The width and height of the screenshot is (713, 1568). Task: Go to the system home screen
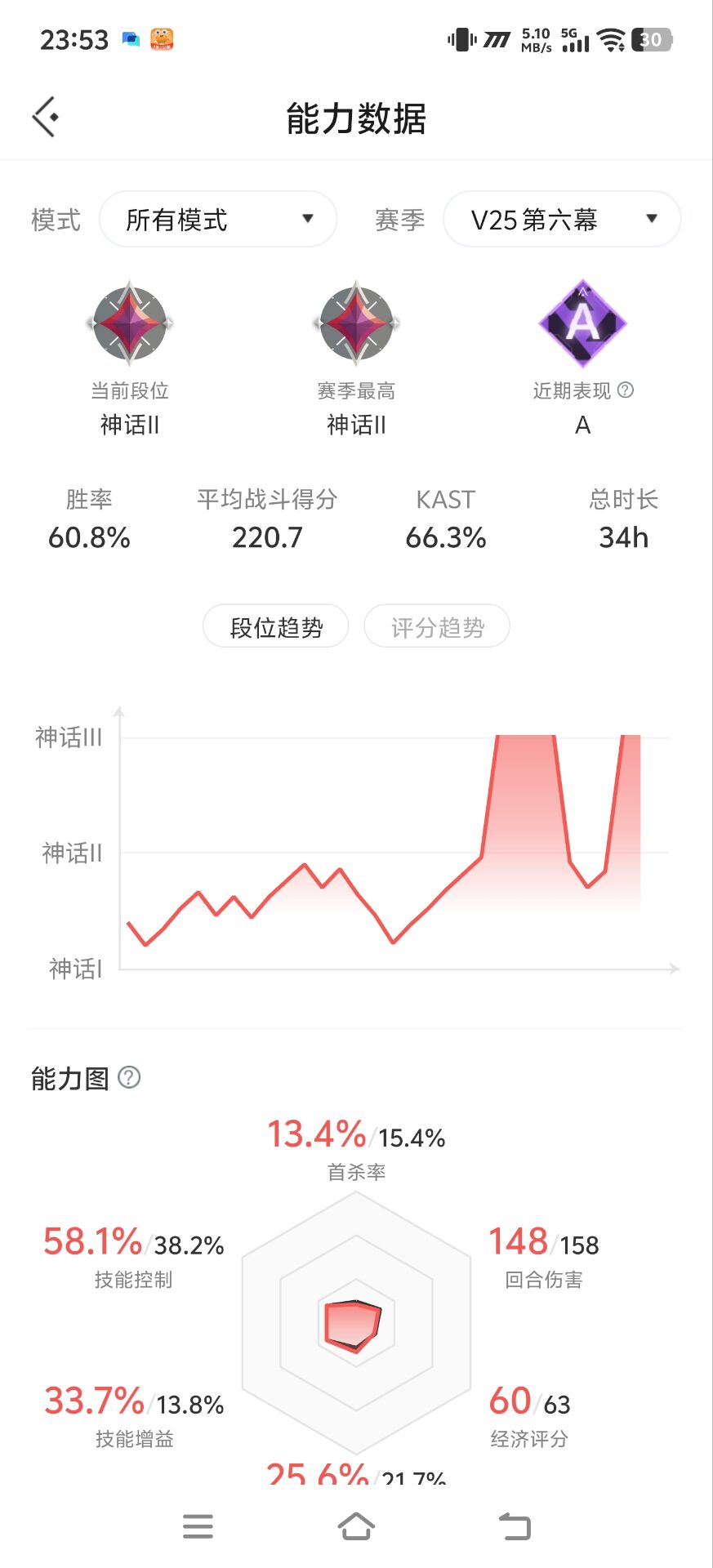356,1526
